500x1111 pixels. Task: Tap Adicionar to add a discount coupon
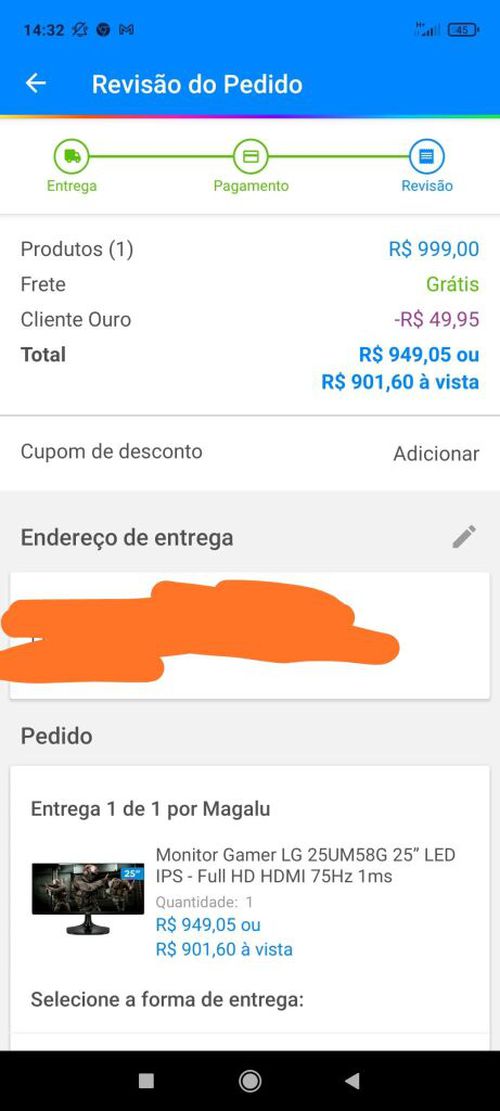coord(436,453)
